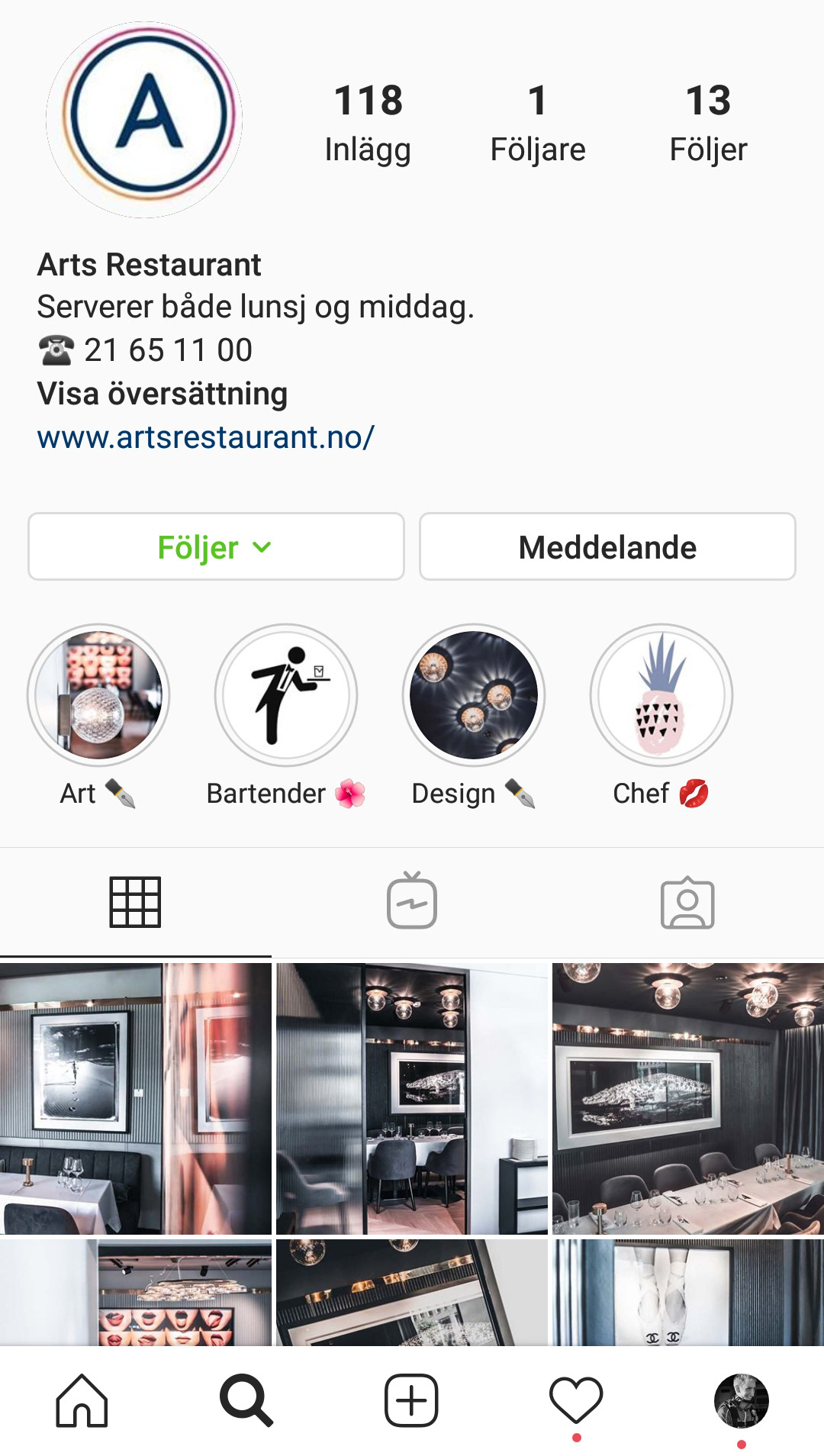Image resolution: width=824 pixels, height=1456 pixels.
Task: Create a new post with plus icon
Action: tap(411, 1400)
